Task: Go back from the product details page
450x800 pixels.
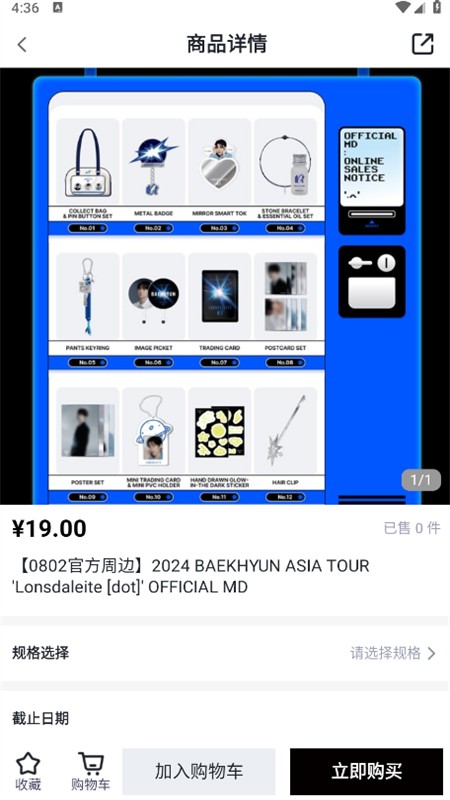Action: pos(22,44)
